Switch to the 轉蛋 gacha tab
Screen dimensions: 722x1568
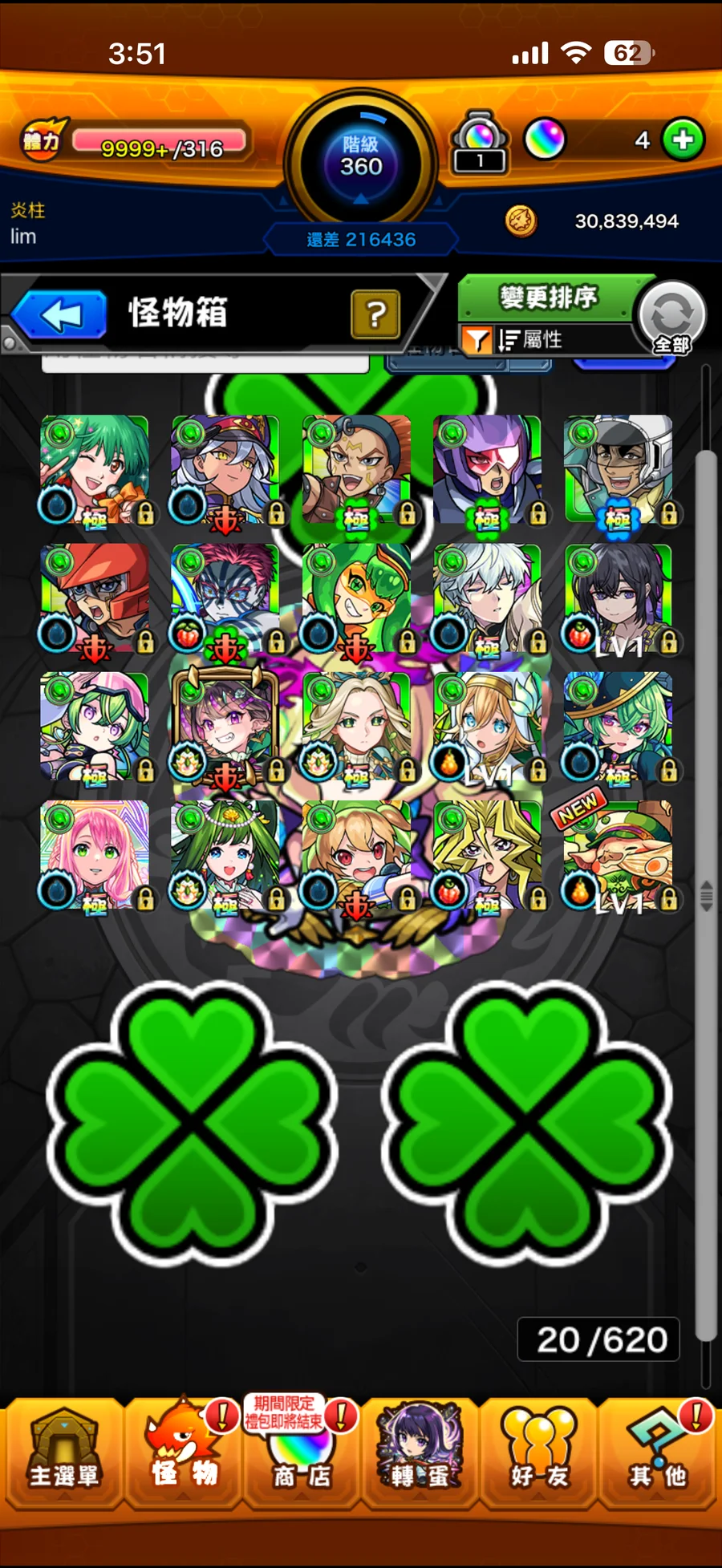420,1453
